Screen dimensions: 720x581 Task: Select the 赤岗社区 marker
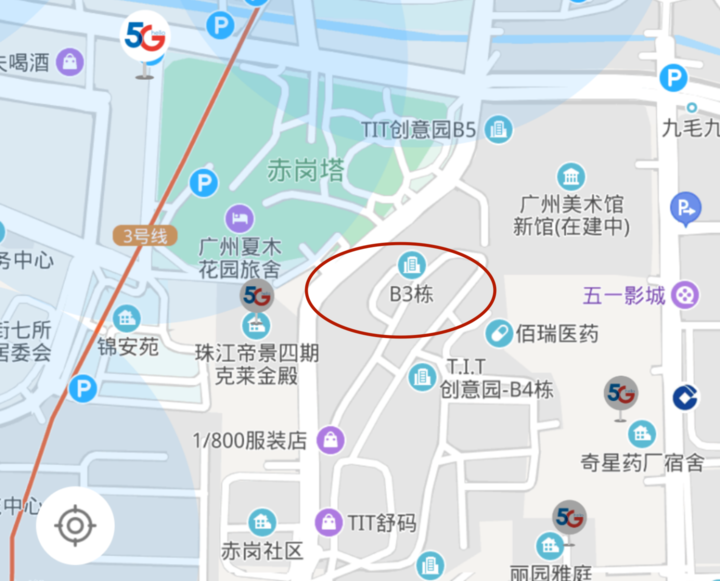click(x=262, y=522)
